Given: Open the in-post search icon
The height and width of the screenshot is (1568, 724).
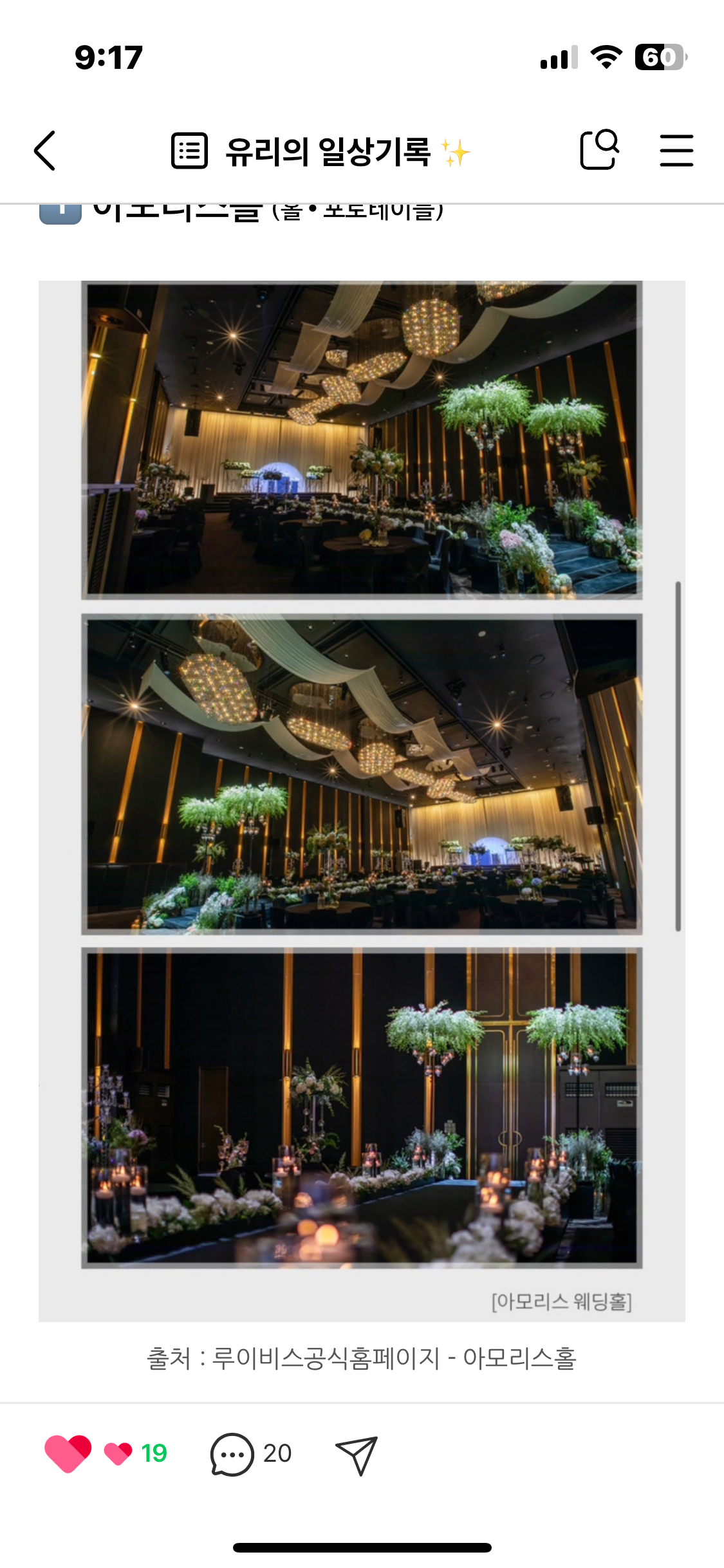Looking at the screenshot, I should click(599, 150).
